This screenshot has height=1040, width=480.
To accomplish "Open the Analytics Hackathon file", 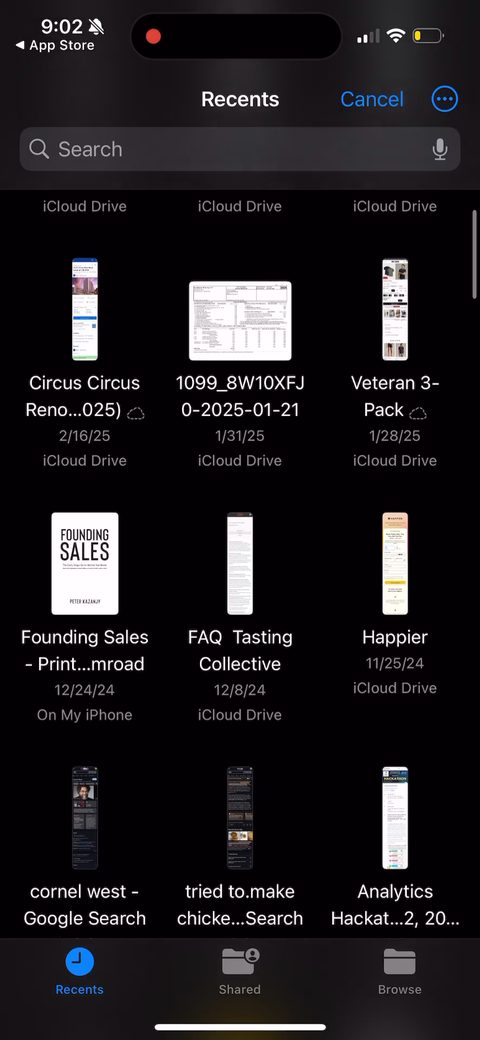I will pyautogui.click(x=395, y=818).
